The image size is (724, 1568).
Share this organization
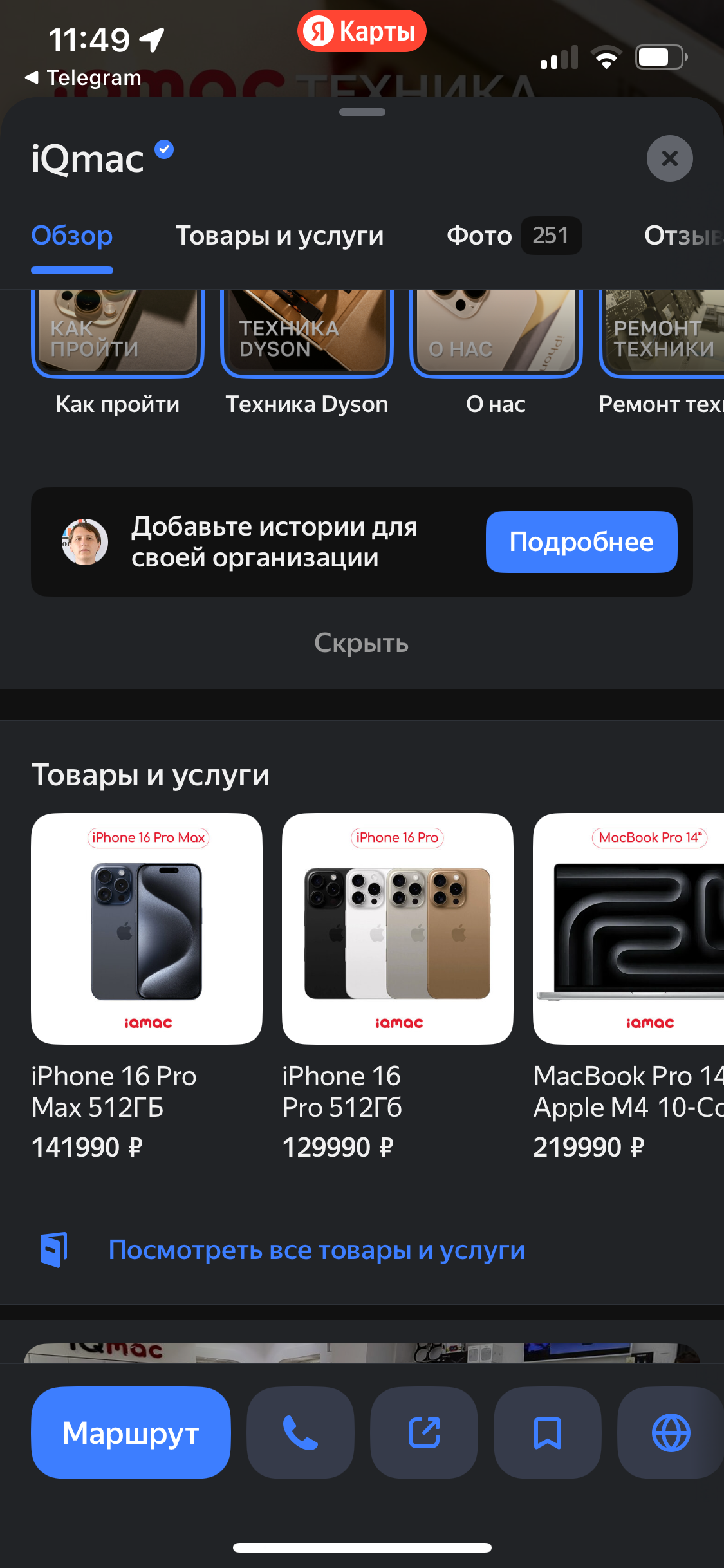coord(424,1433)
